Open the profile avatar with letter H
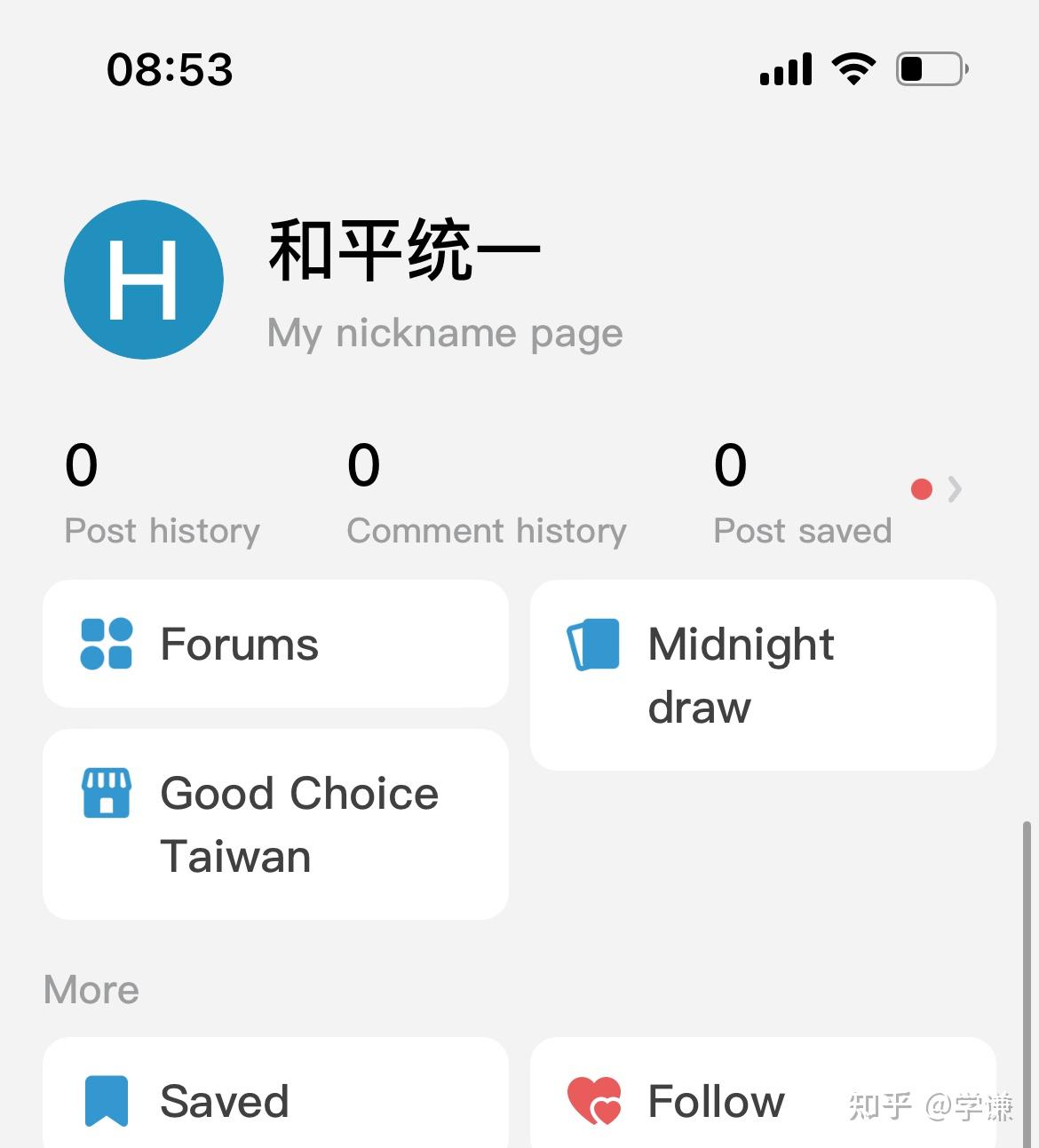 pyautogui.click(x=144, y=280)
